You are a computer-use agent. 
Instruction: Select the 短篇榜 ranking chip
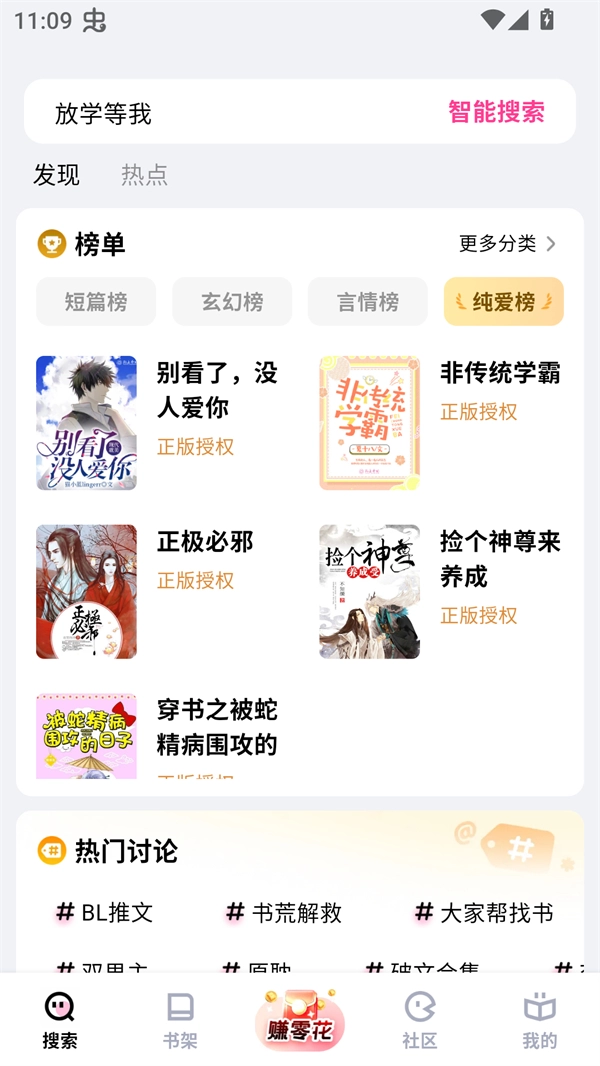tap(96, 302)
